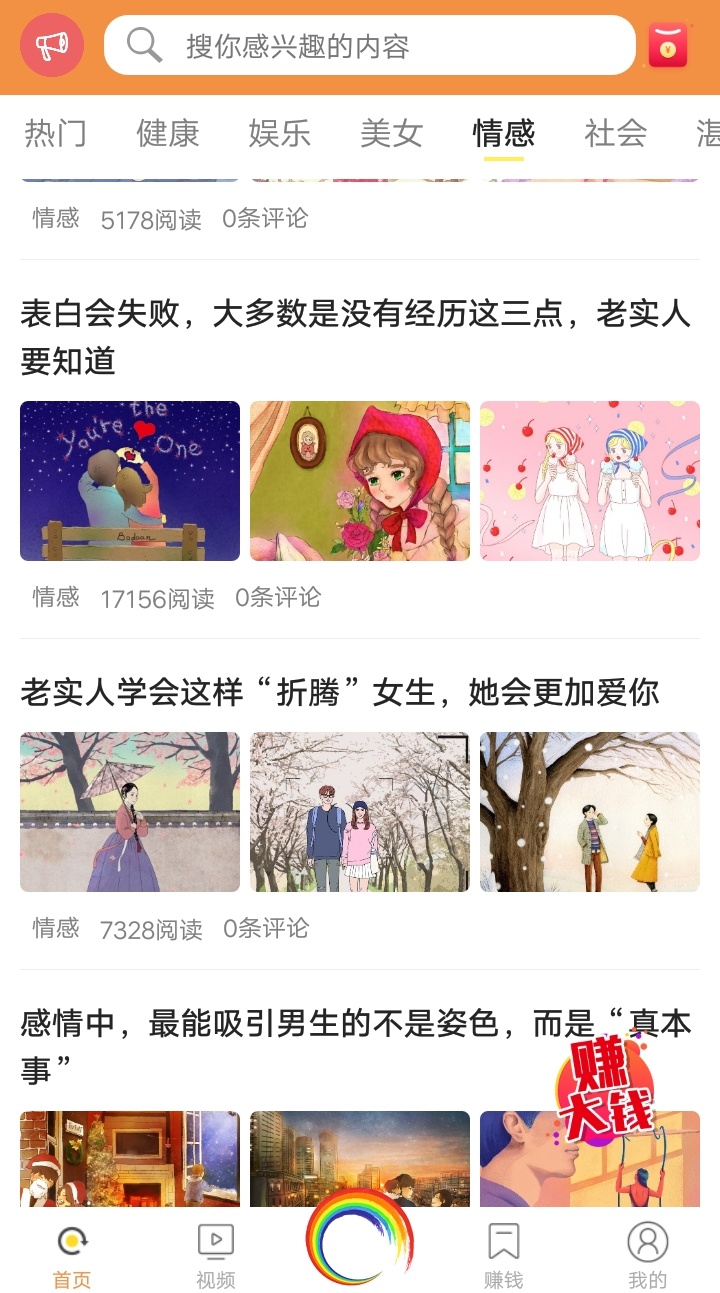Image resolution: width=720 pixels, height=1293 pixels.
Task: Open the red envelope rewards icon
Action: point(669,46)
